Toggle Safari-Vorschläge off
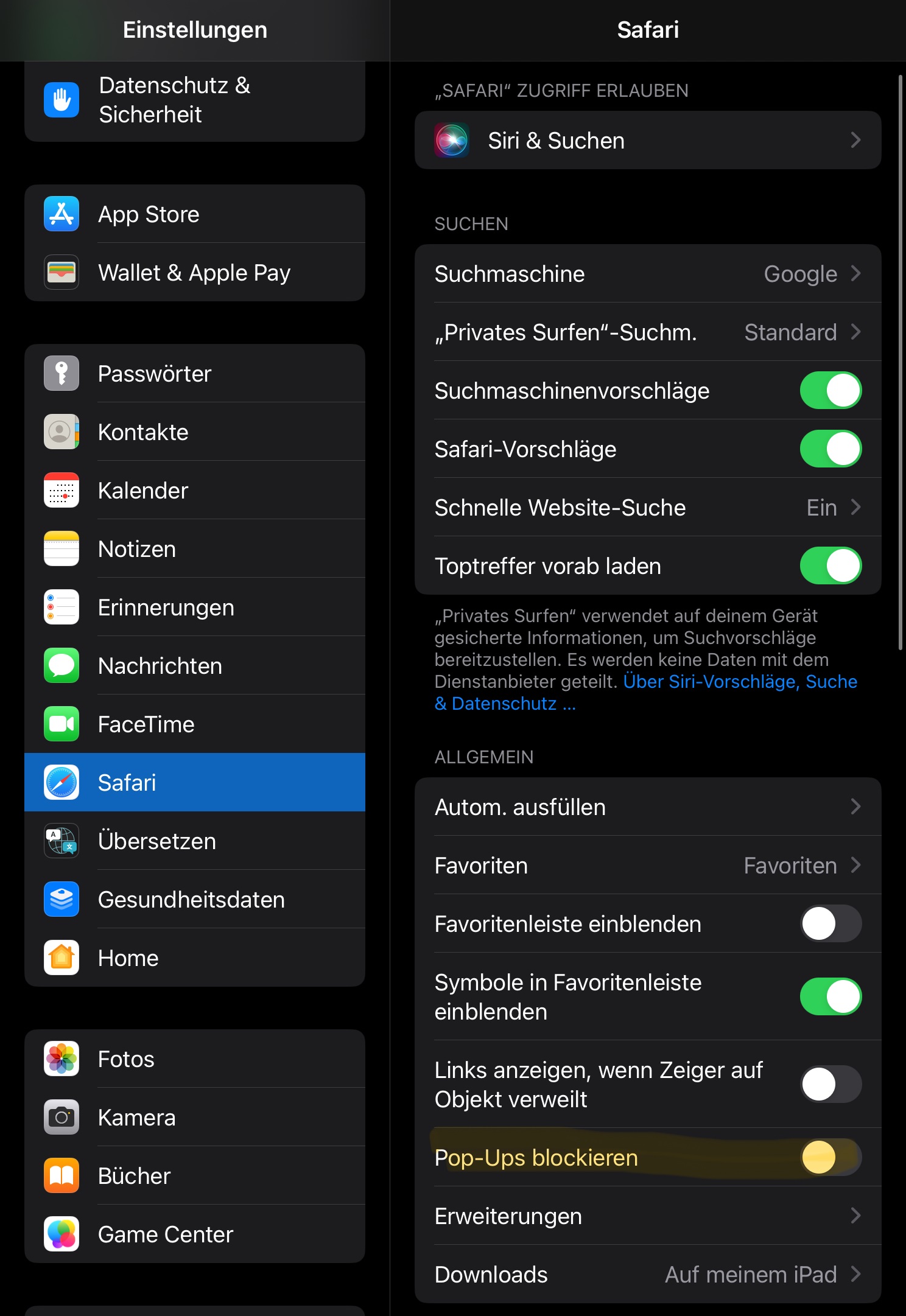Image resolution: width=906 pixels, height=1316 pixels. pos(830,449)
